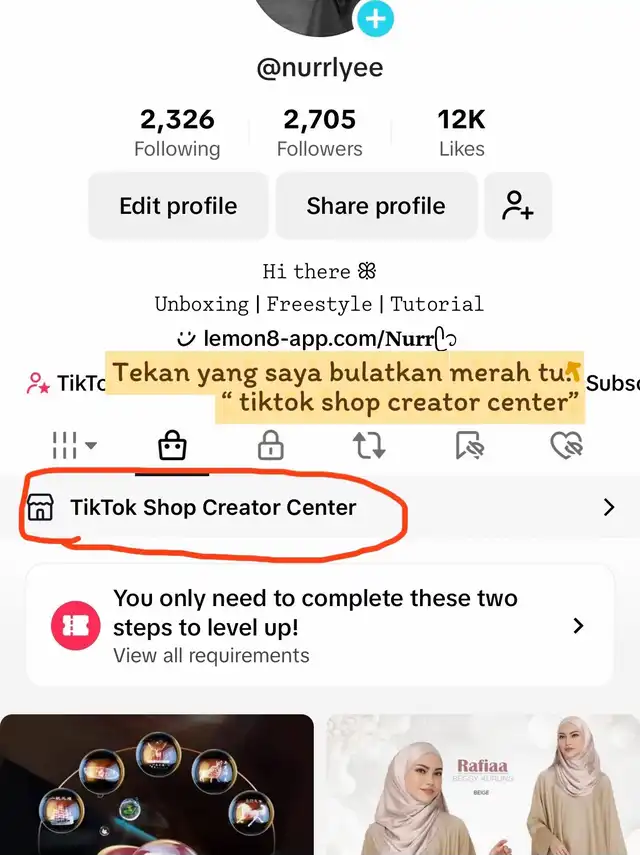Open the Rafiaa hijab product tile
The height and width of the screenshot is (855, 640).
pyautogui.click(x=484, y=785)
